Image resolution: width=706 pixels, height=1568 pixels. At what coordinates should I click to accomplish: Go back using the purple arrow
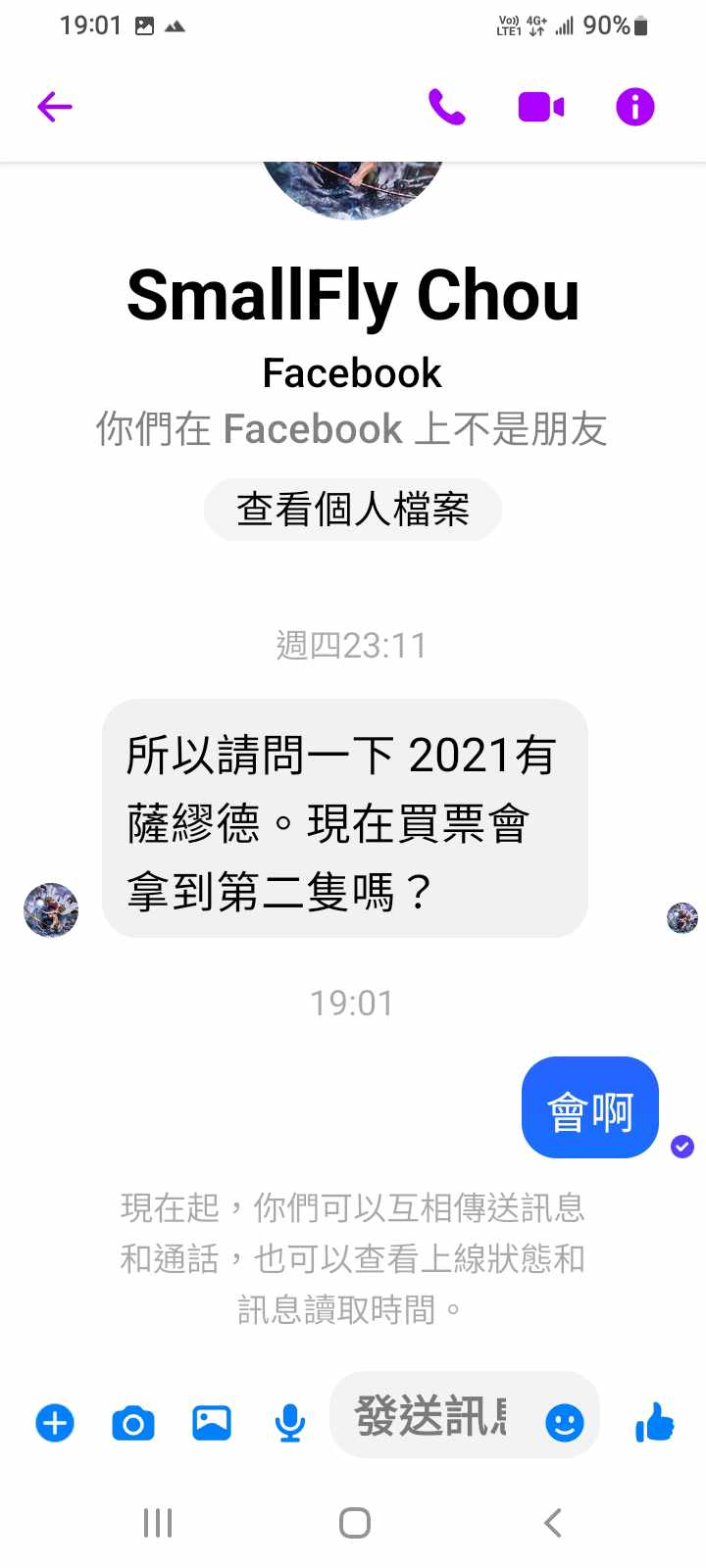[55, 107]
